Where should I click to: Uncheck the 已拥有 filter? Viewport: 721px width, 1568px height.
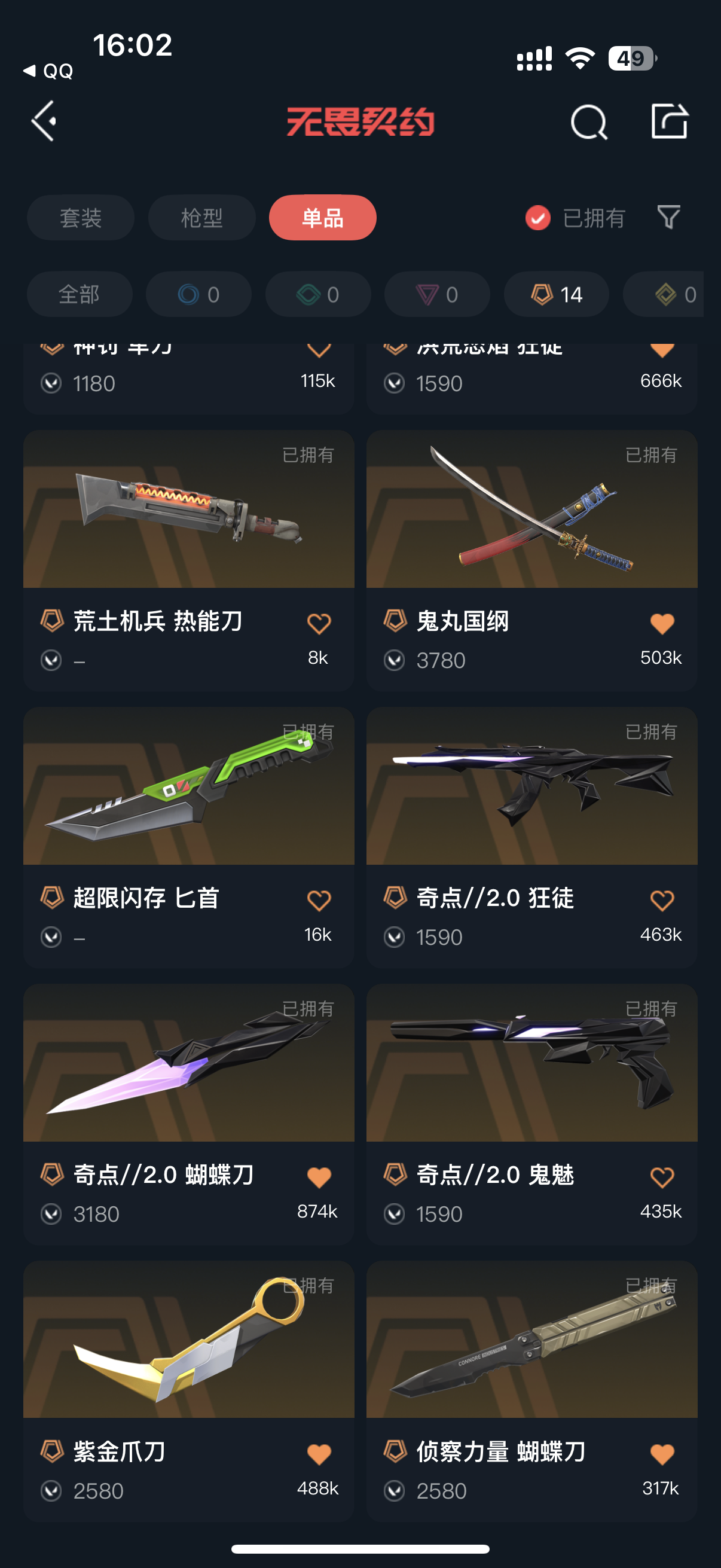pyautogui.click(x=539, y=218)
